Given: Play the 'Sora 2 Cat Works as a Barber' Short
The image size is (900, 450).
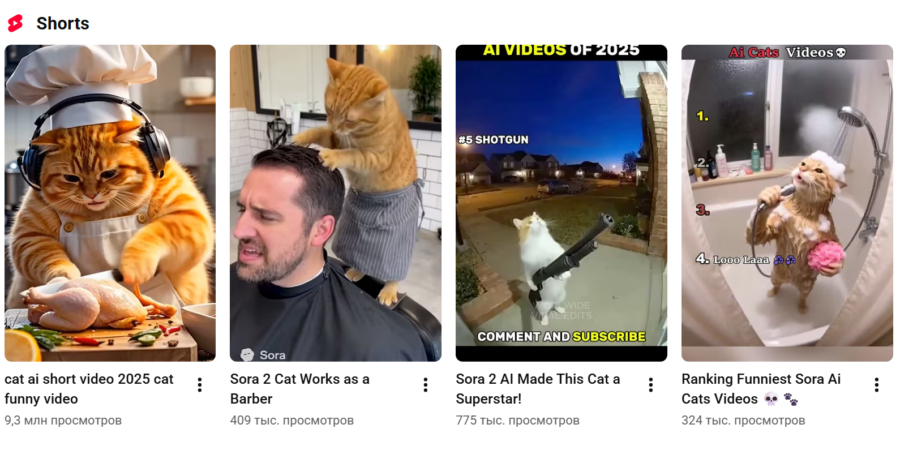Looking at the screenshot, I should point(335,203).
